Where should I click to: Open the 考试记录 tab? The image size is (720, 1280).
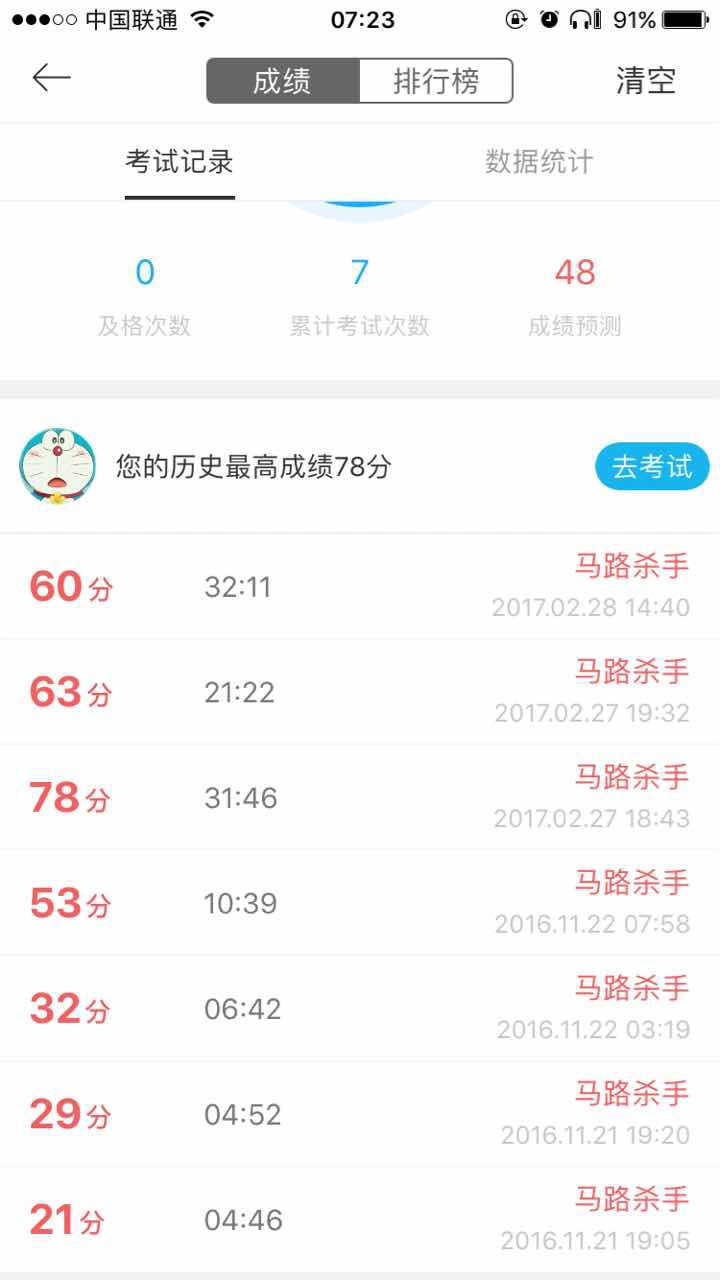(x=180, y=162)
